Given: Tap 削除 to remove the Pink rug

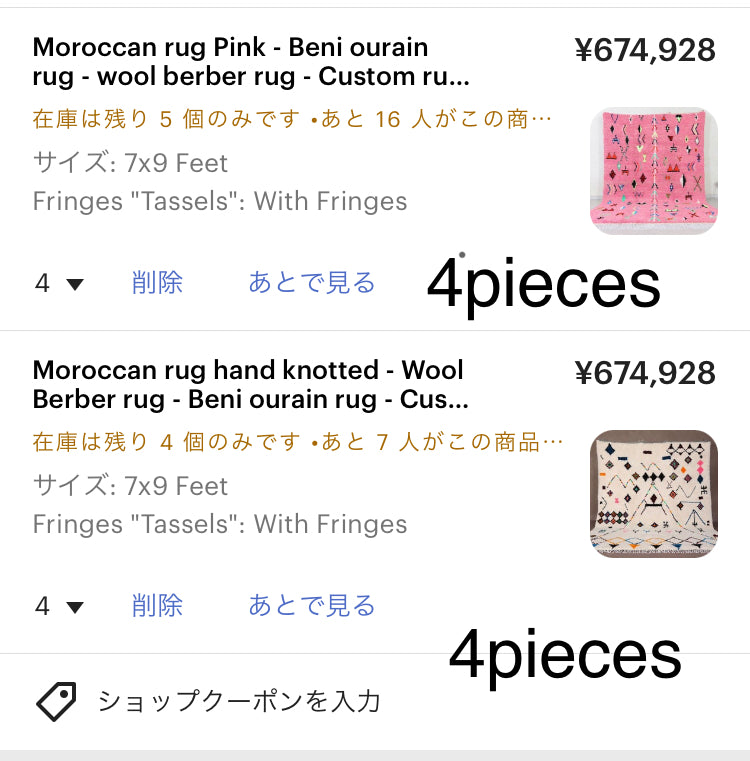Looking at the screenshot, I should (157, 283).
